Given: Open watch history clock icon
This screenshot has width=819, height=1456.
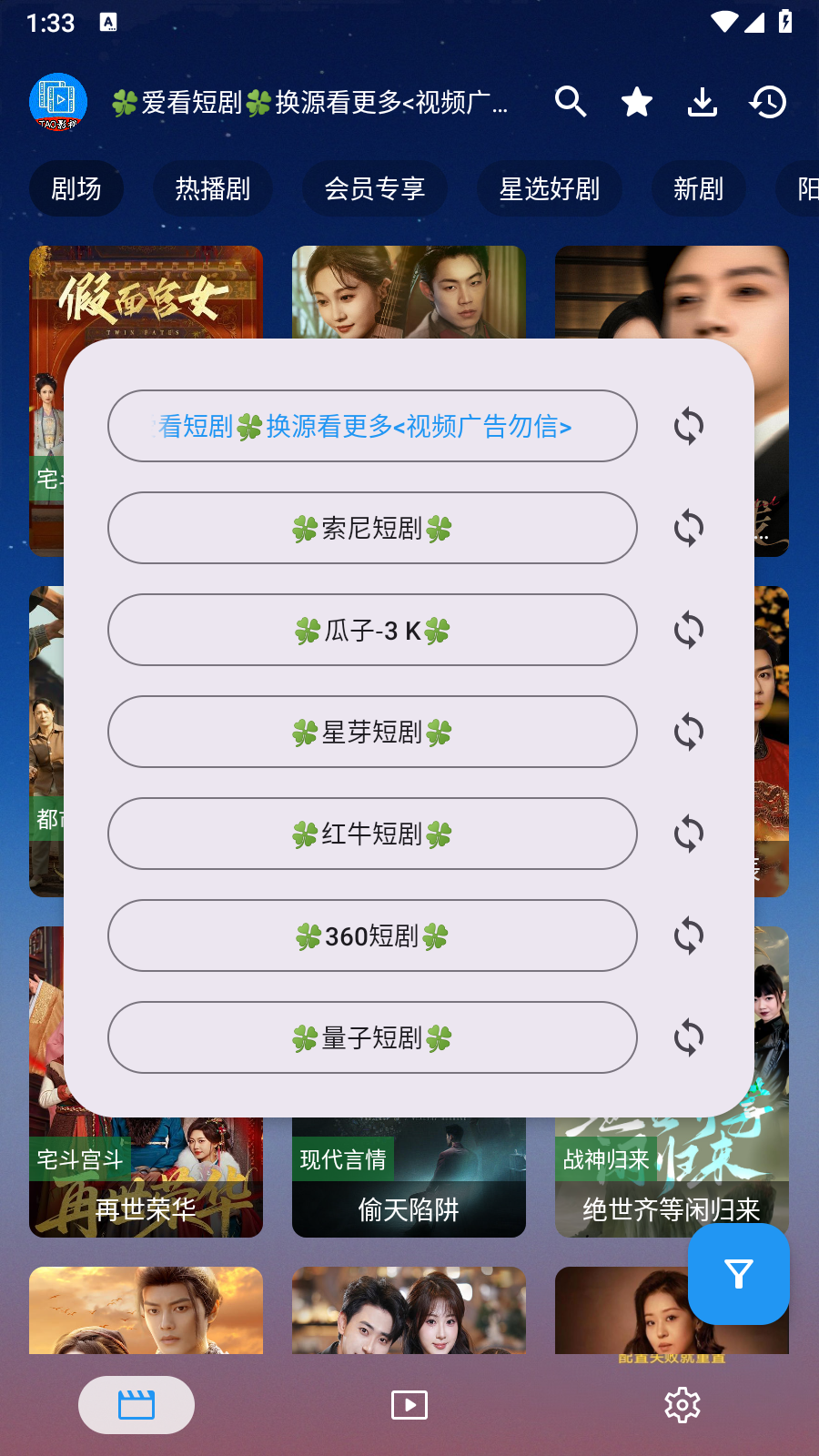Looking at the screenshot, I should pyautogui.click(x=768, y=102).
